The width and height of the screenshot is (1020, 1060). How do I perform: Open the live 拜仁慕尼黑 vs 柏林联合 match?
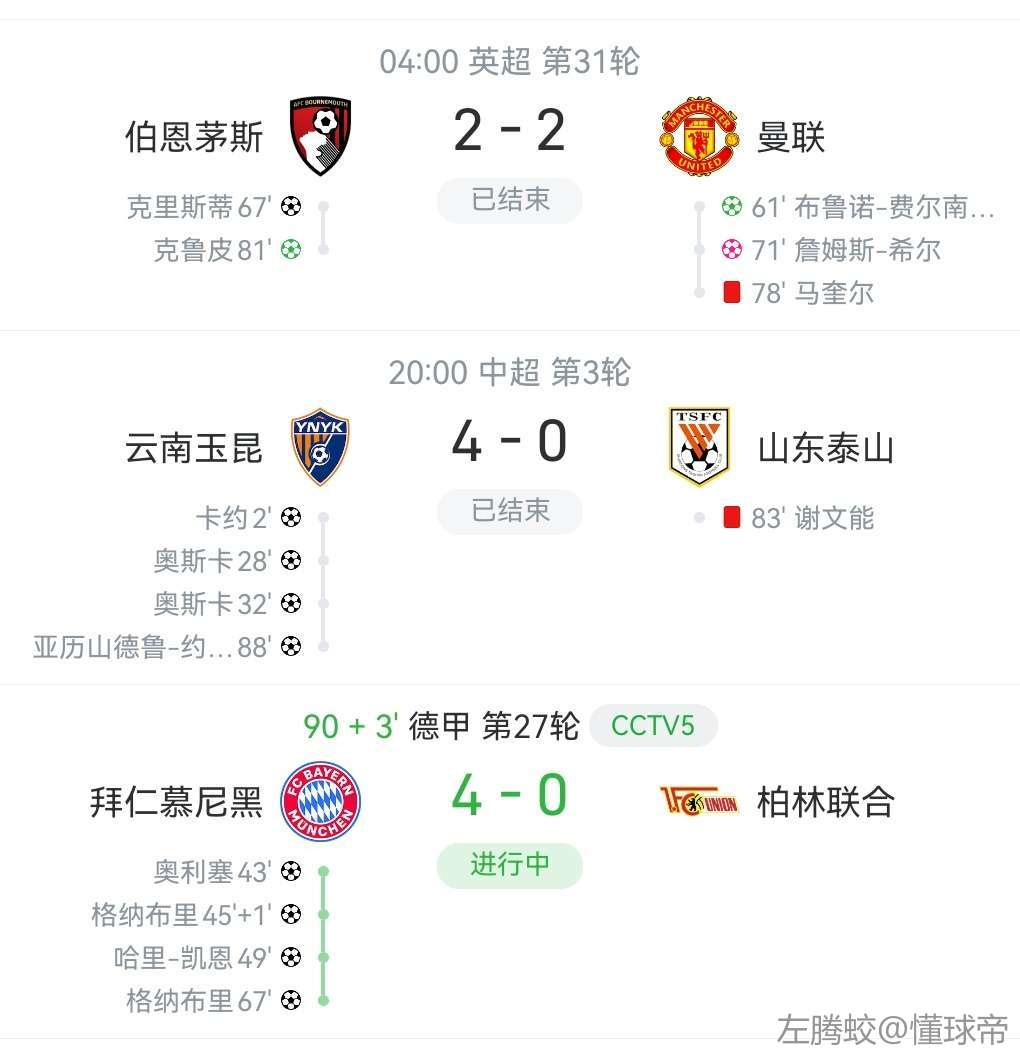click(x=509, y=797)
